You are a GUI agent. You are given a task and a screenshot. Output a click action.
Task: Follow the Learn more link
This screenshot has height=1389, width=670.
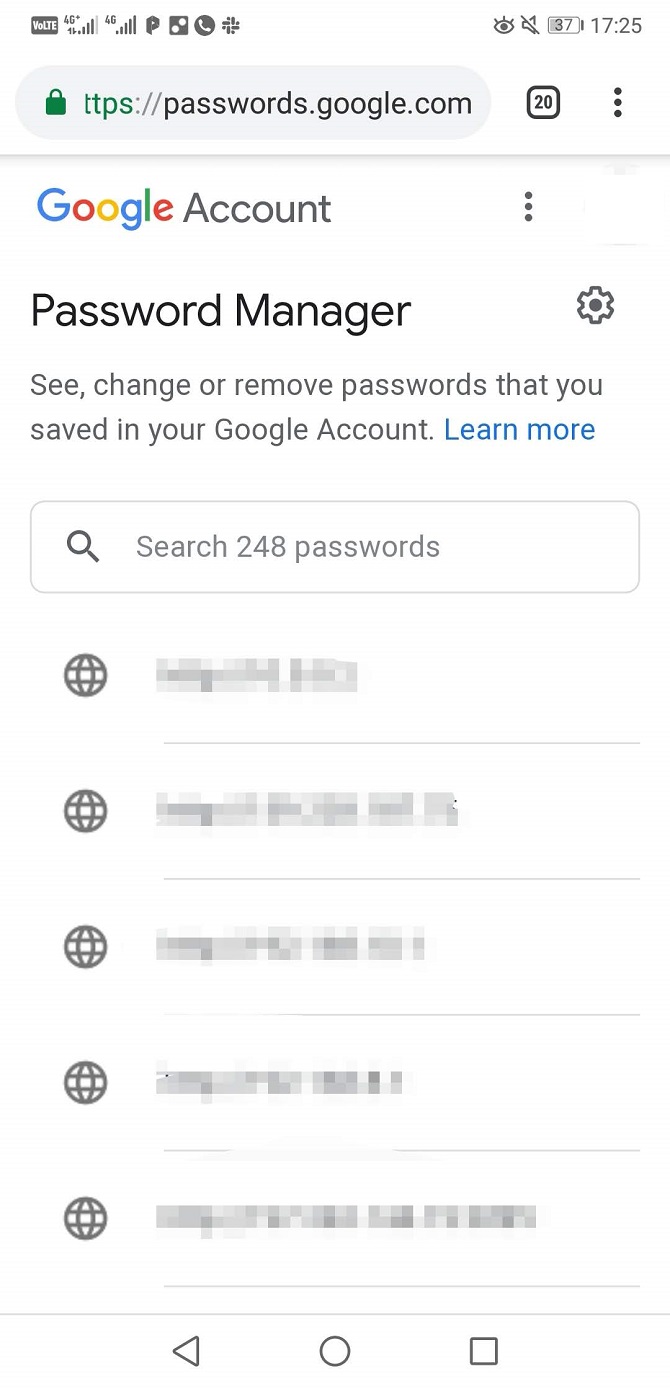(519, 430)
